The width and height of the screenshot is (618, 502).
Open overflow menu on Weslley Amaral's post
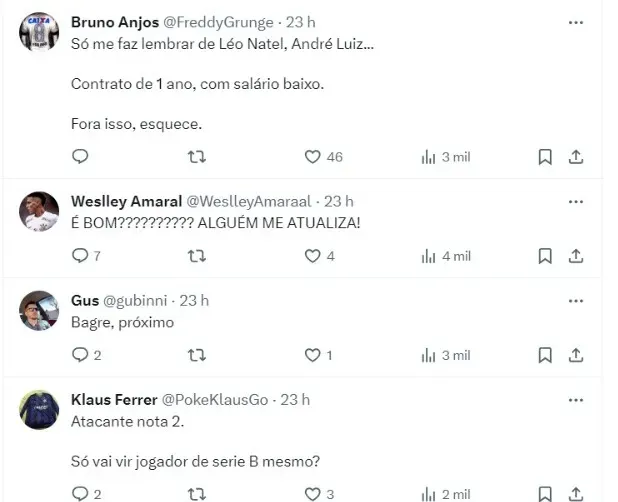coord(576,201)
